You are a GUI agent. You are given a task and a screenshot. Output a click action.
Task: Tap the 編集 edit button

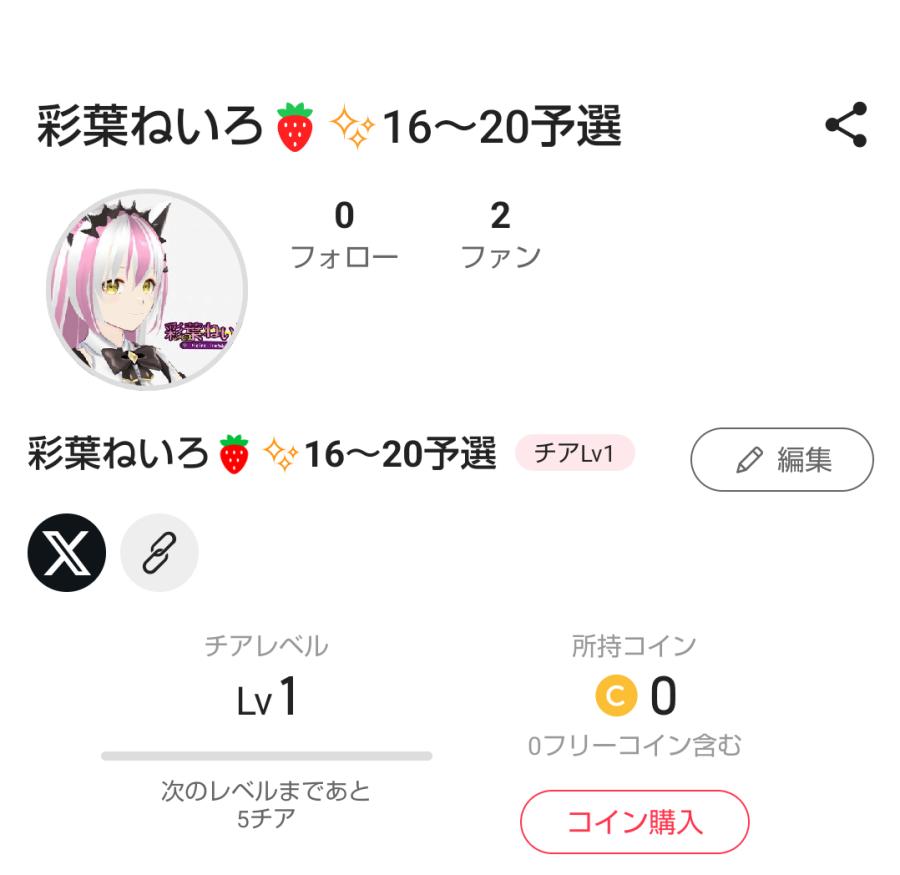coord(782,460)
